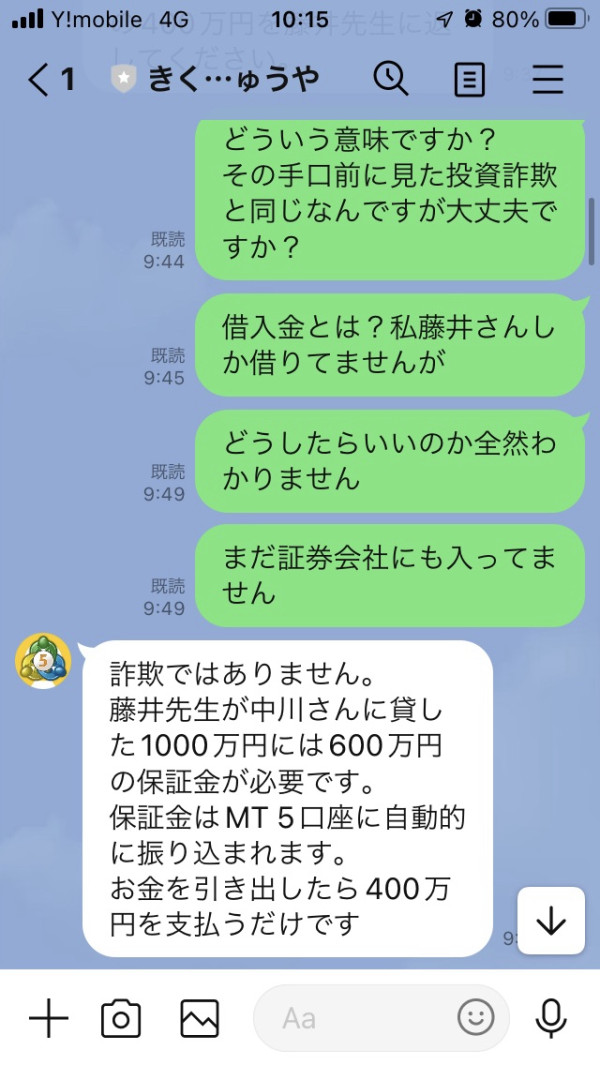Open the chat notes icon

click(x=470, y=80)
